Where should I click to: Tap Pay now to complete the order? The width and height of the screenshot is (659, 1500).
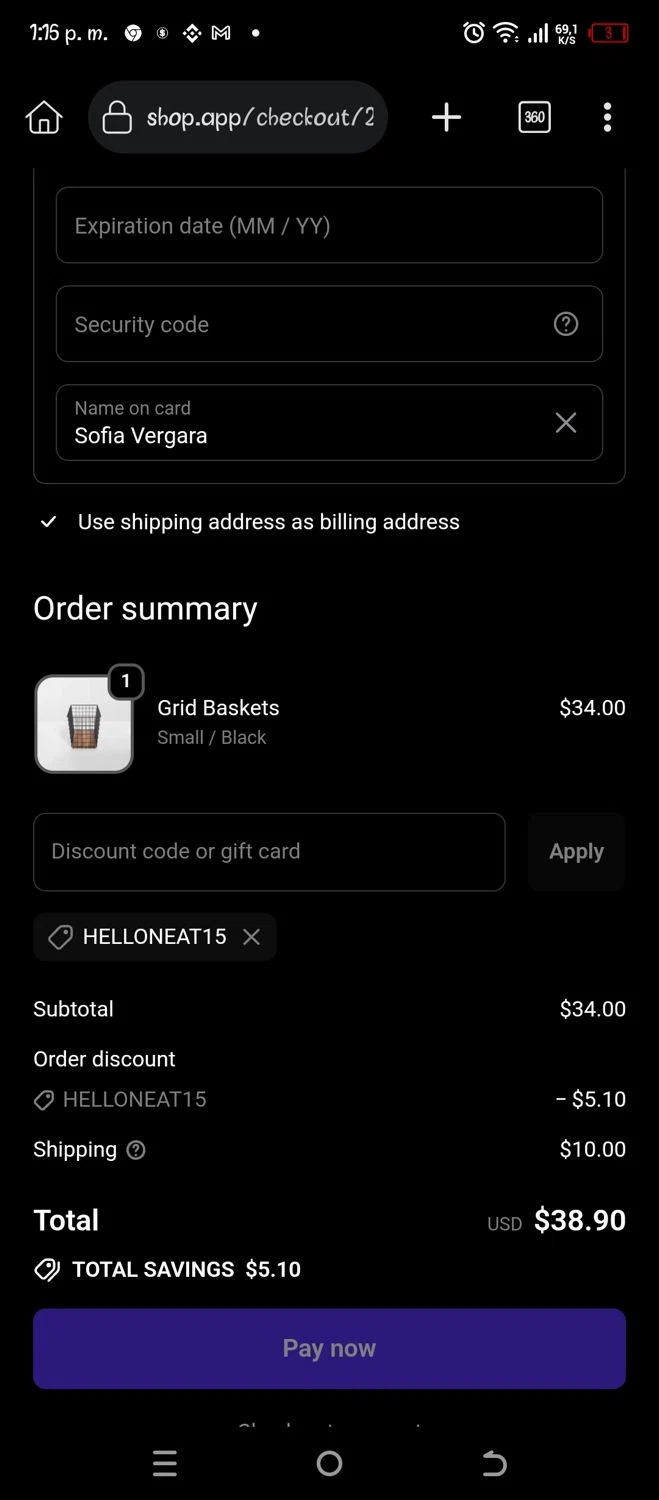pyautogui.click(x=329, y=1348)
